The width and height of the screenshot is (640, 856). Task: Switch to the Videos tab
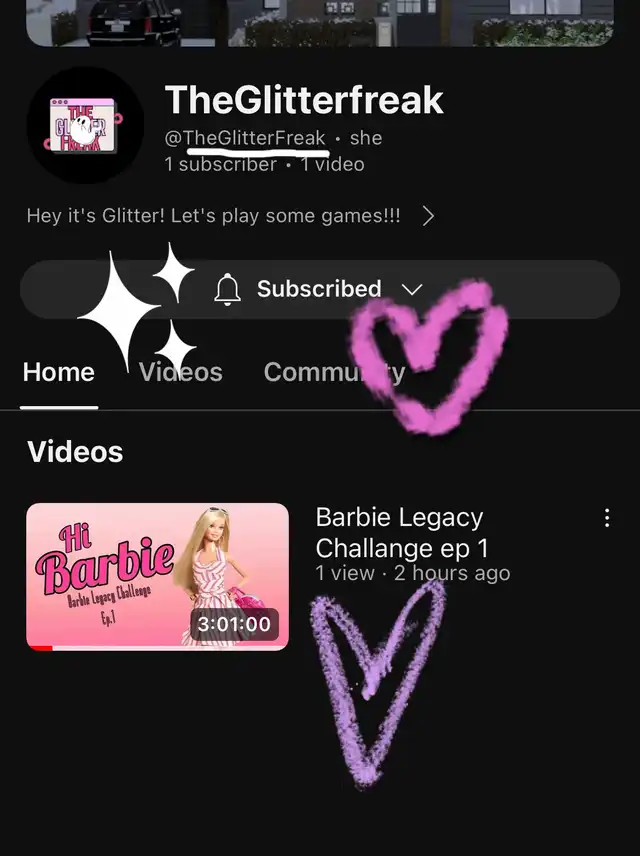(x=181, y=372)
